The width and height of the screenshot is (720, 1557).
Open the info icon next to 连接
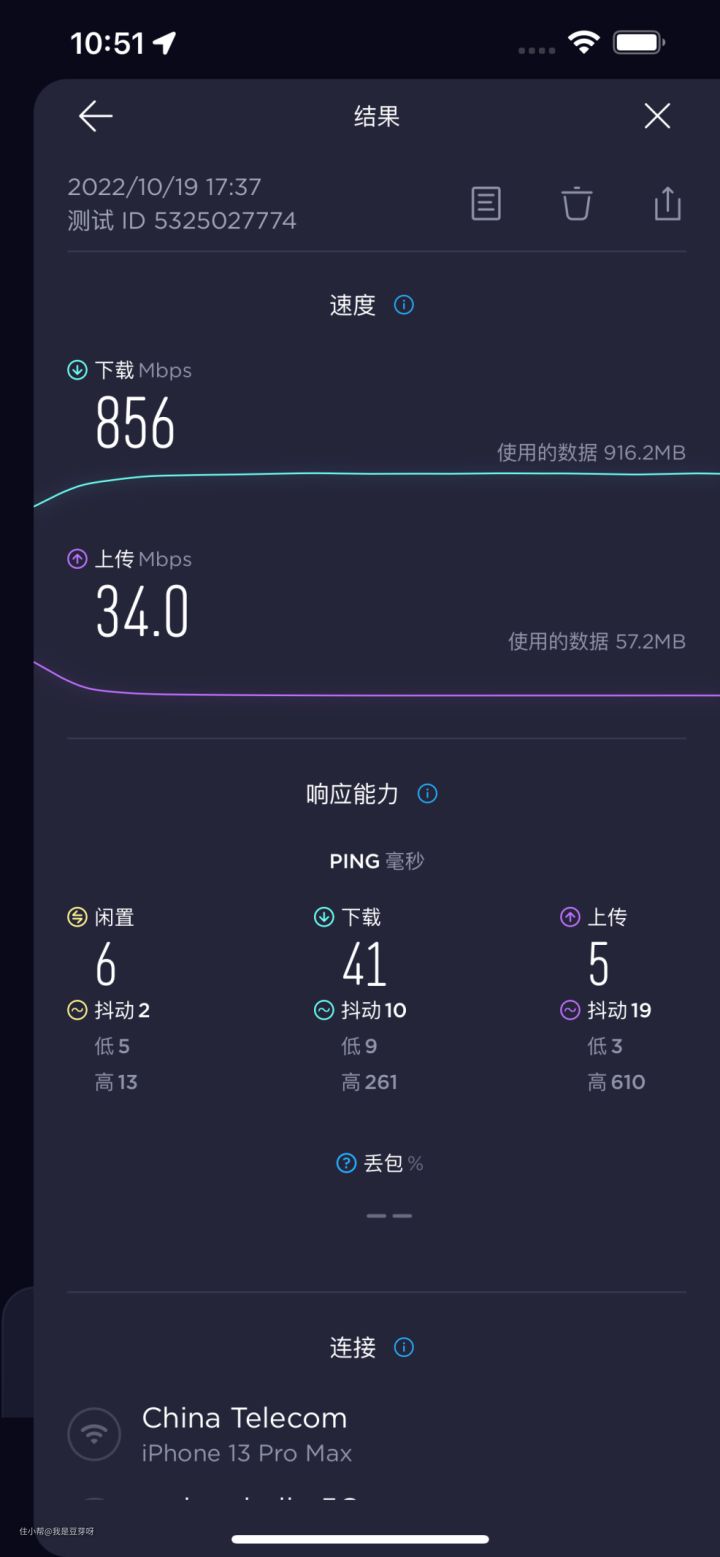pyautogui.click(x=404, y=1347)
